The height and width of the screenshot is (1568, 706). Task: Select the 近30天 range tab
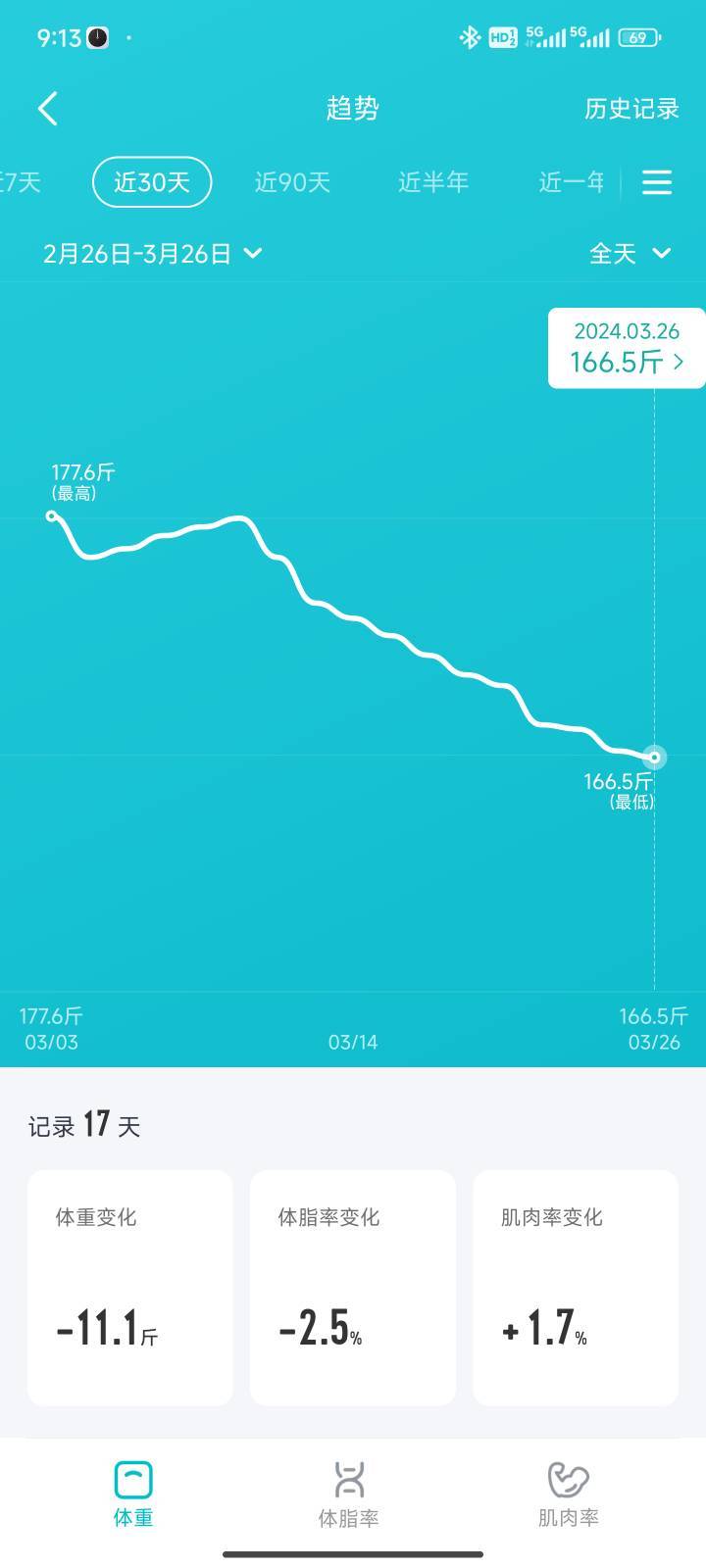pos(152,182)
